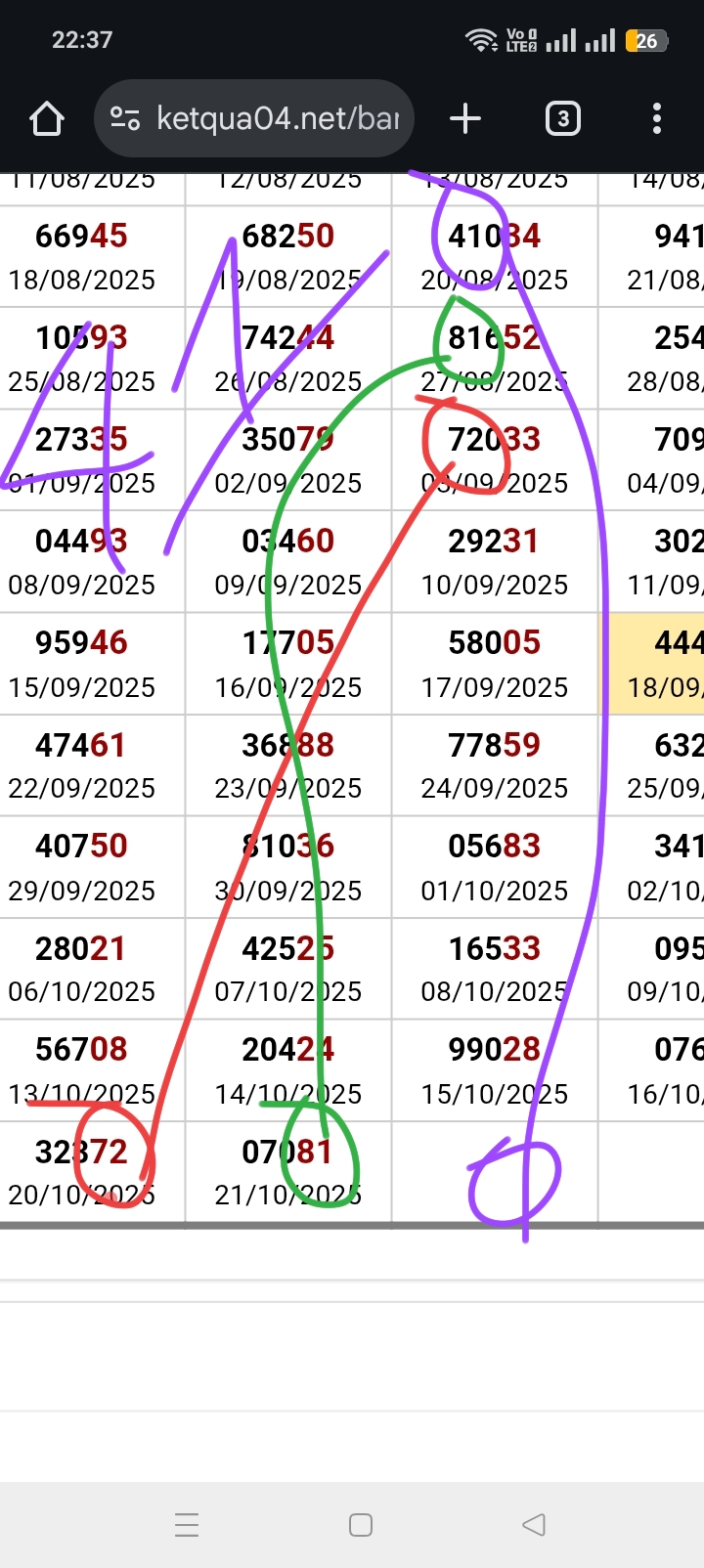Open the tab switcher showing 3 tabs
Image resolution: width=704 pixels, height=1568 pixels.
tap(562, 119)
